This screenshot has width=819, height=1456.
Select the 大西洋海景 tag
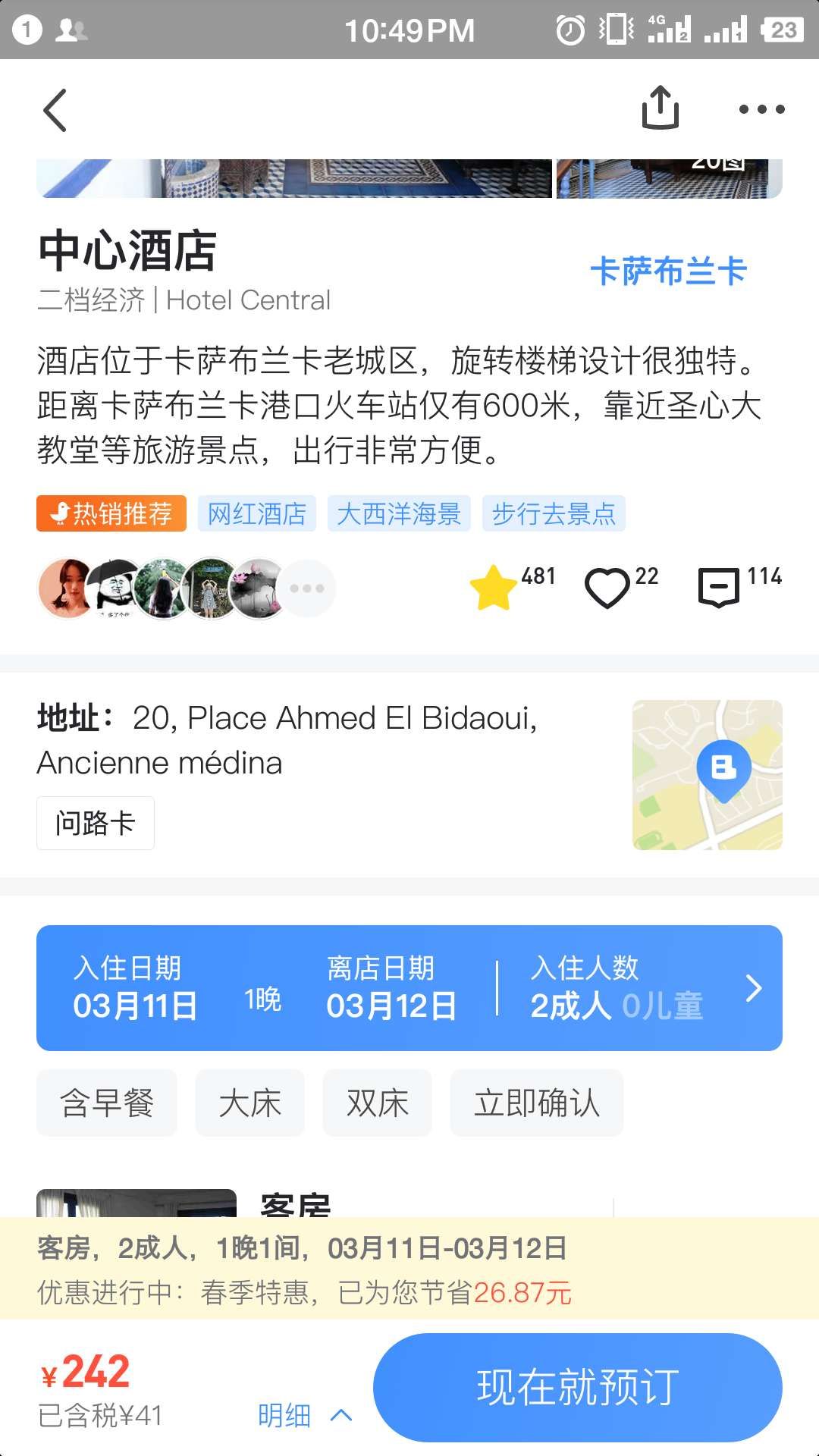(399, 513)
